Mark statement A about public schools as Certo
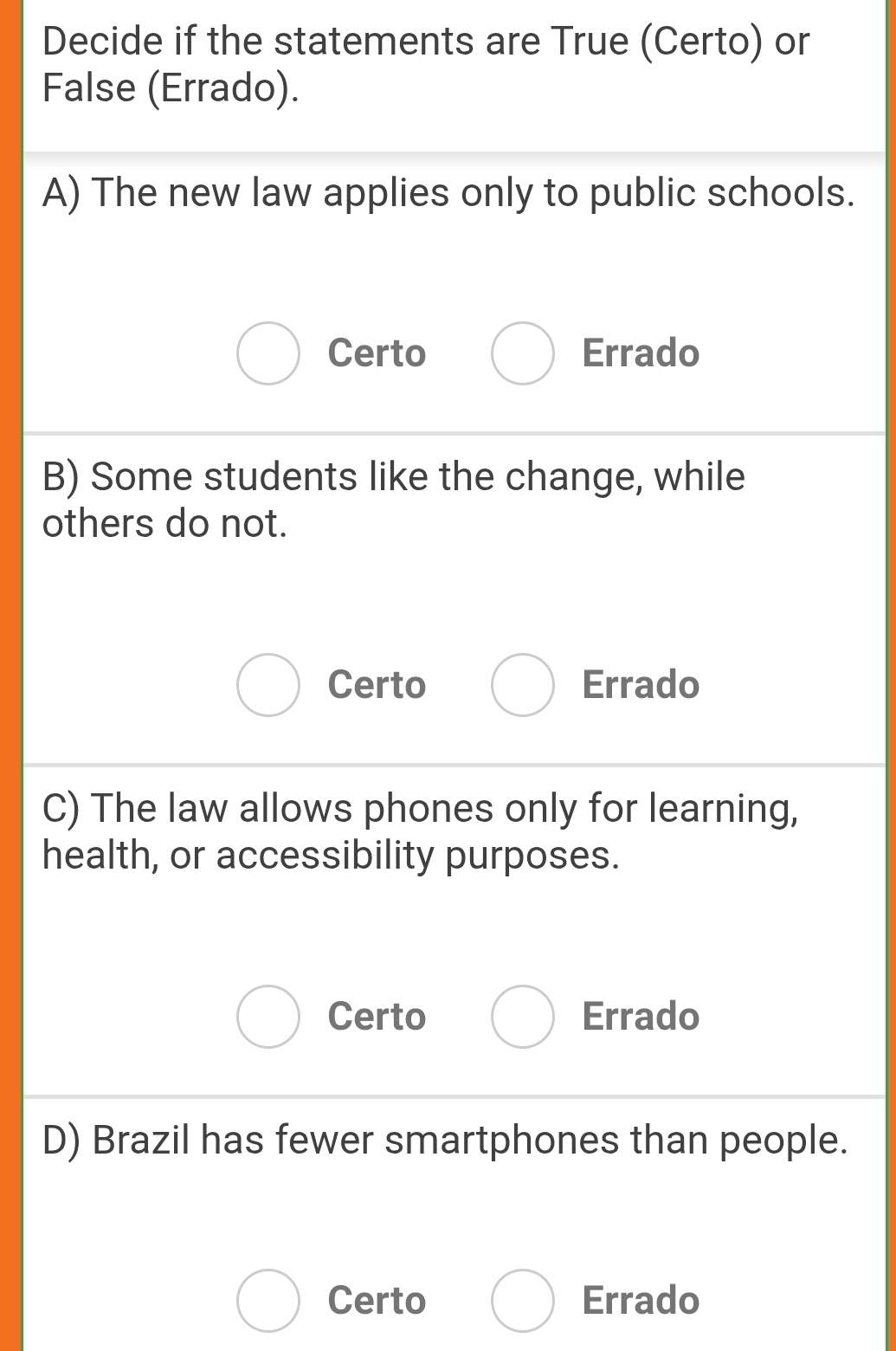Screen dimensions: 896x1351 pos(268,353)
